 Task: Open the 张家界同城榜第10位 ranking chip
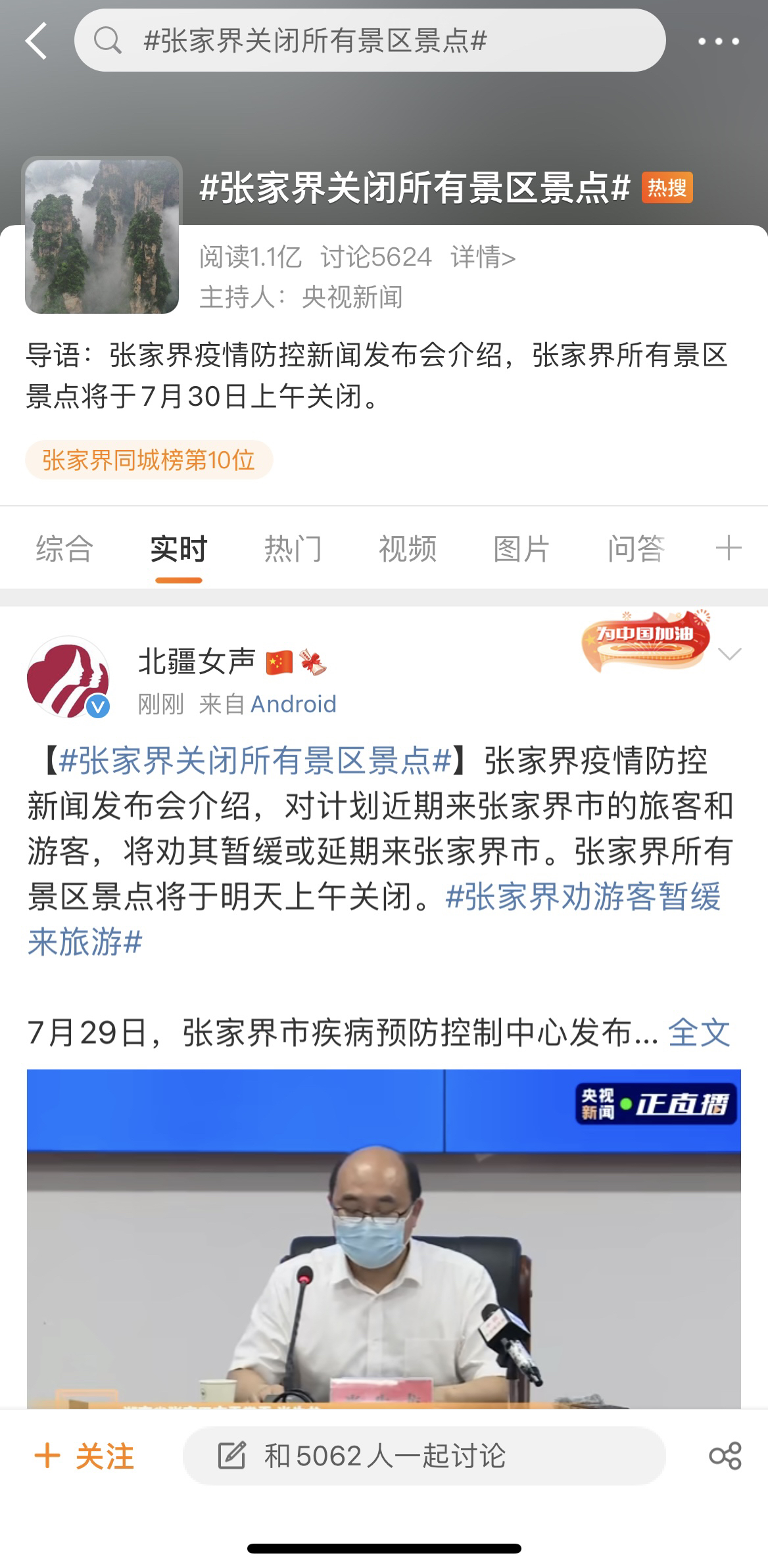click(x=149, y=460)
